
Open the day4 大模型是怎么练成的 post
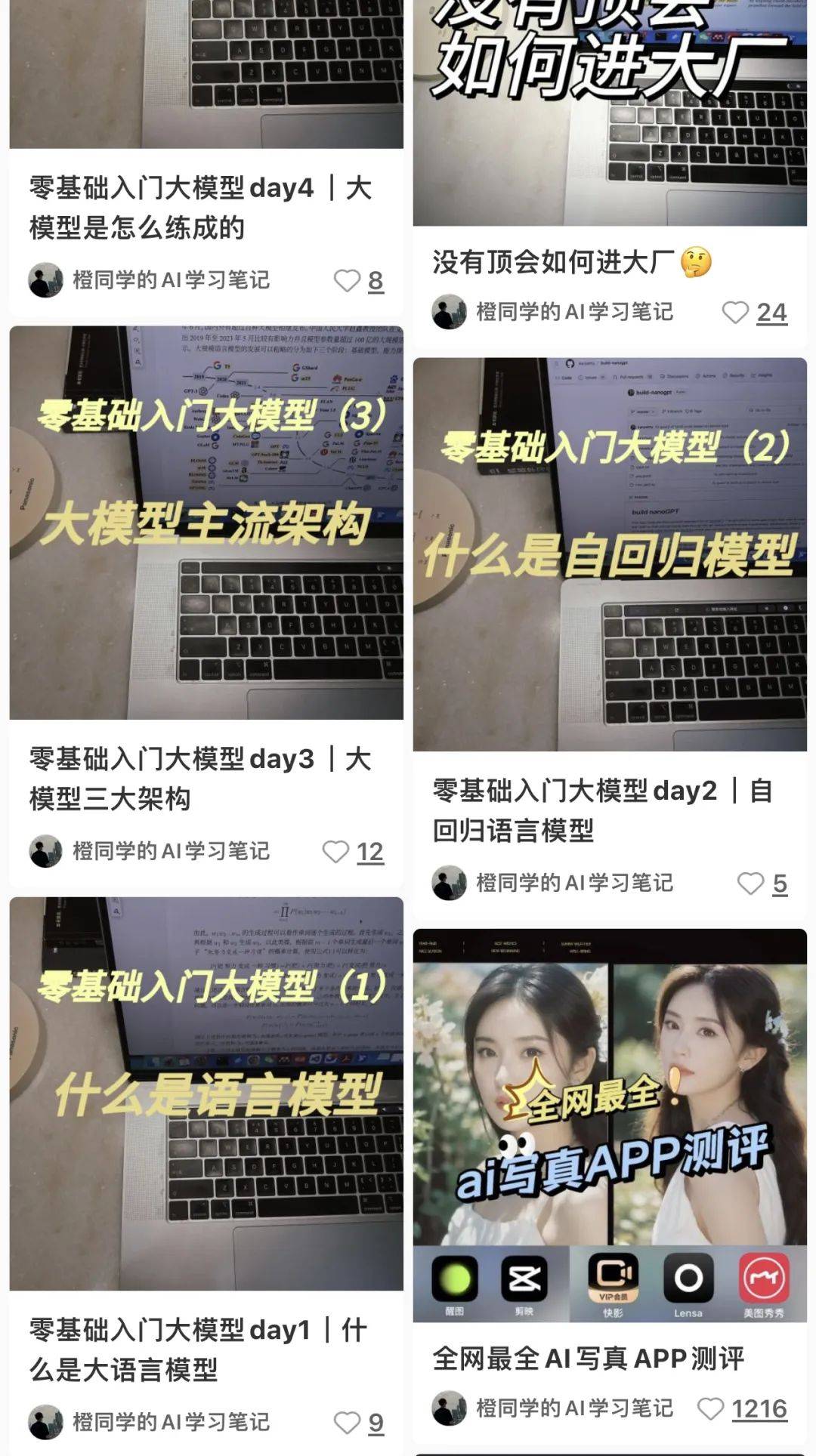tap(200, 208)
